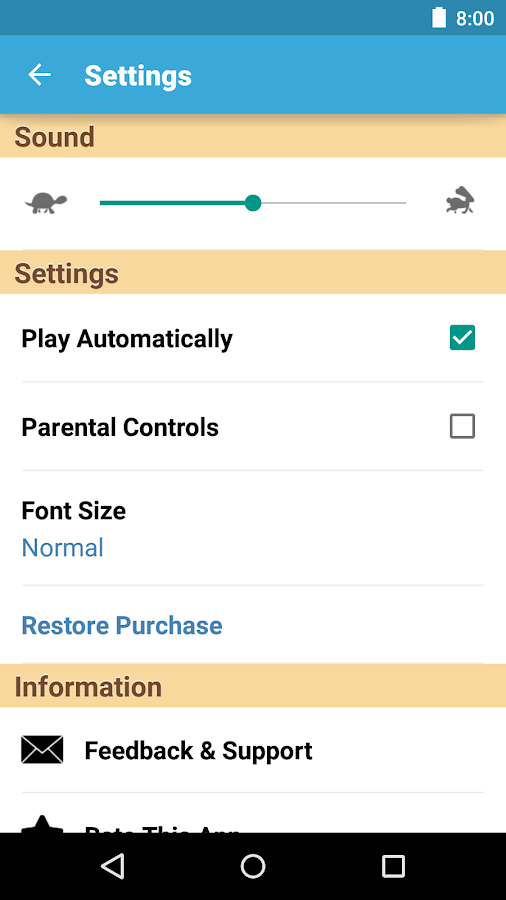
Task: Enable the Parental Controls checkbox
Action: click(x=462, y=426)
